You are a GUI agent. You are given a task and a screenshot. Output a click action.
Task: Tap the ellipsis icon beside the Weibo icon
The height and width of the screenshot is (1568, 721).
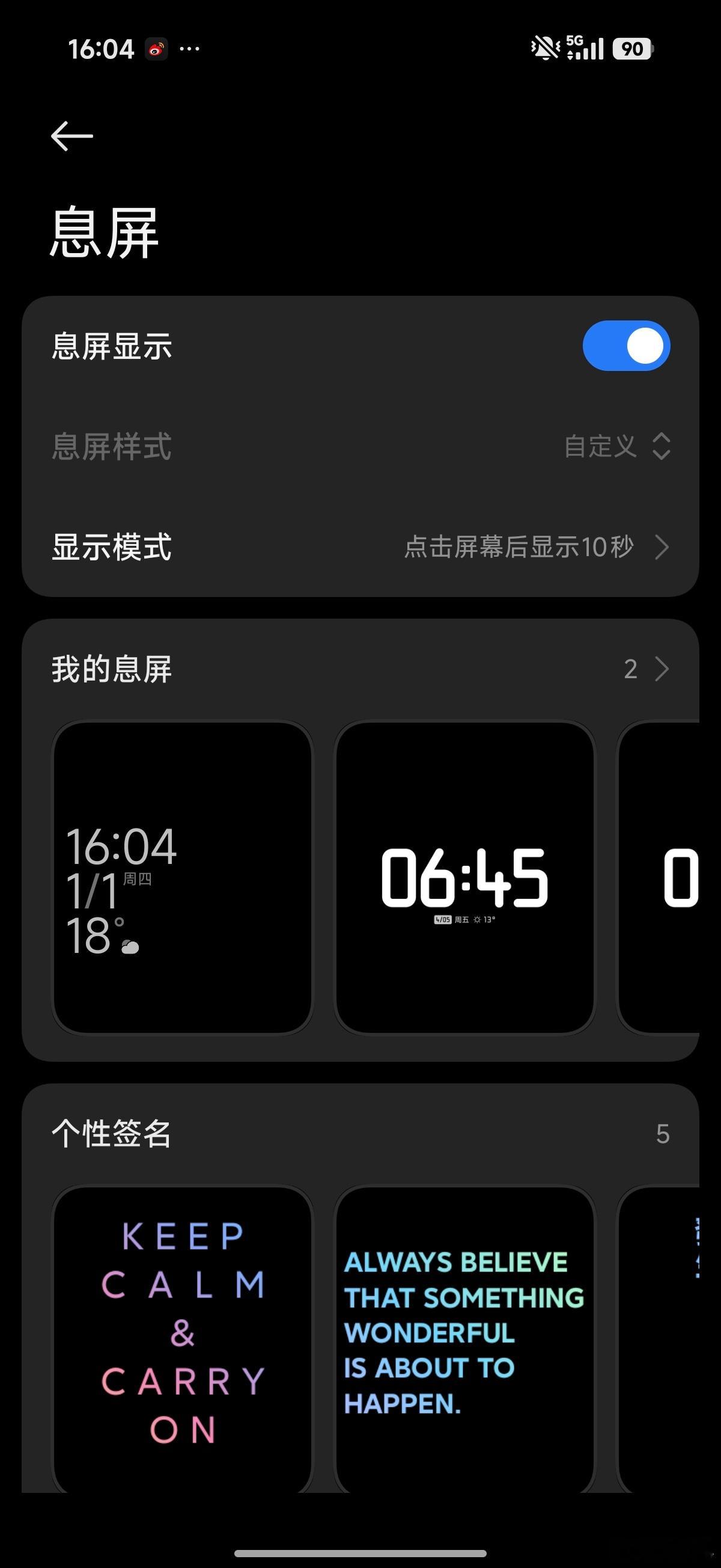(190, 50)
